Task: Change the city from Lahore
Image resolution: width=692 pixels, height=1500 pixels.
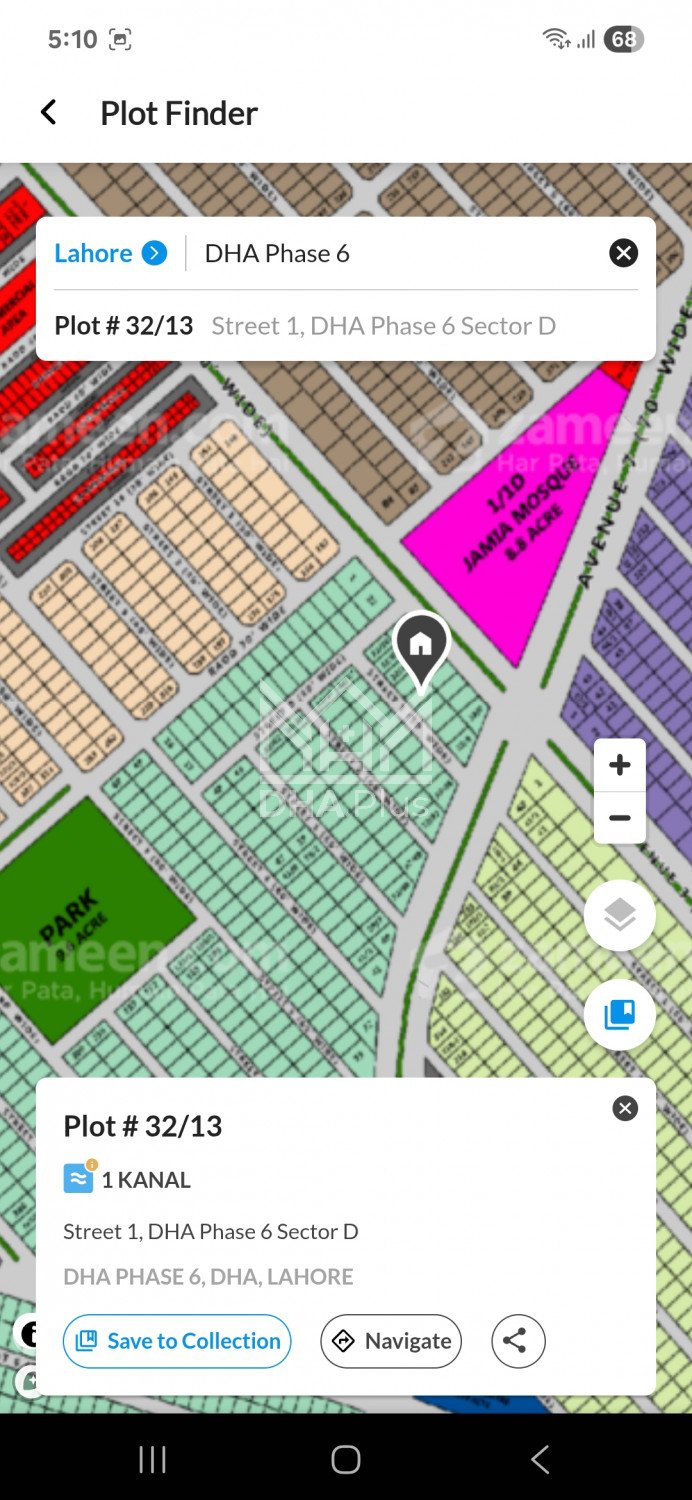Action: (110, 253)
